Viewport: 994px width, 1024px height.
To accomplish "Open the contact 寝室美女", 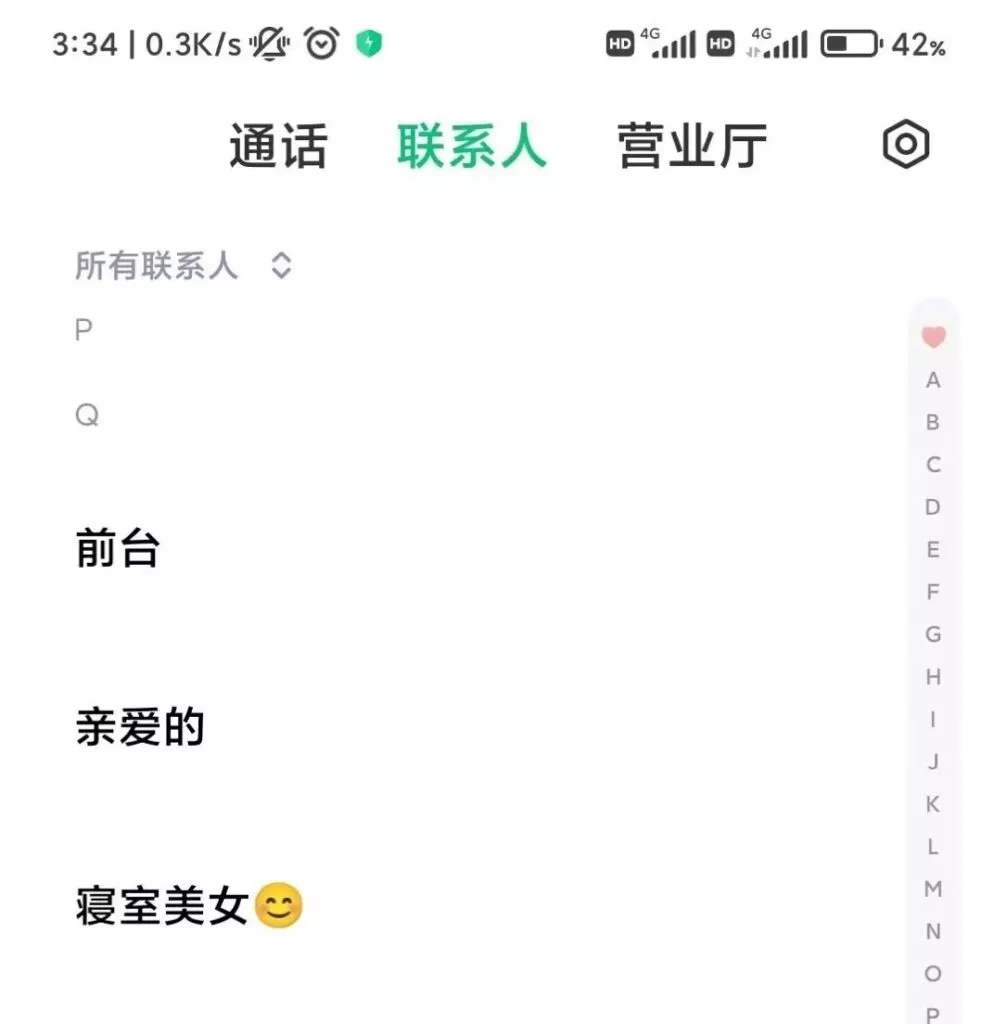I will (x=188, y=907).
